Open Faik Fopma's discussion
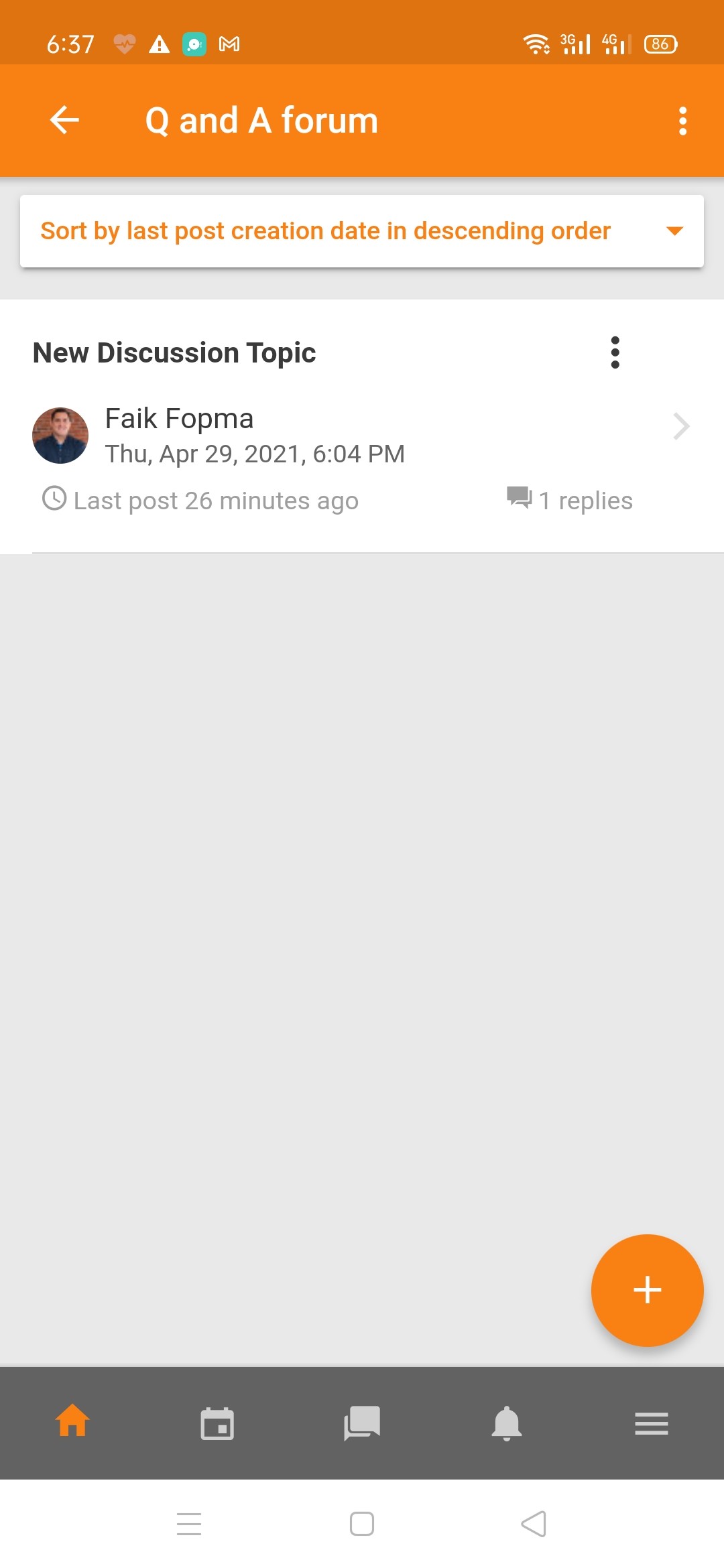 [x=362, y=436]
